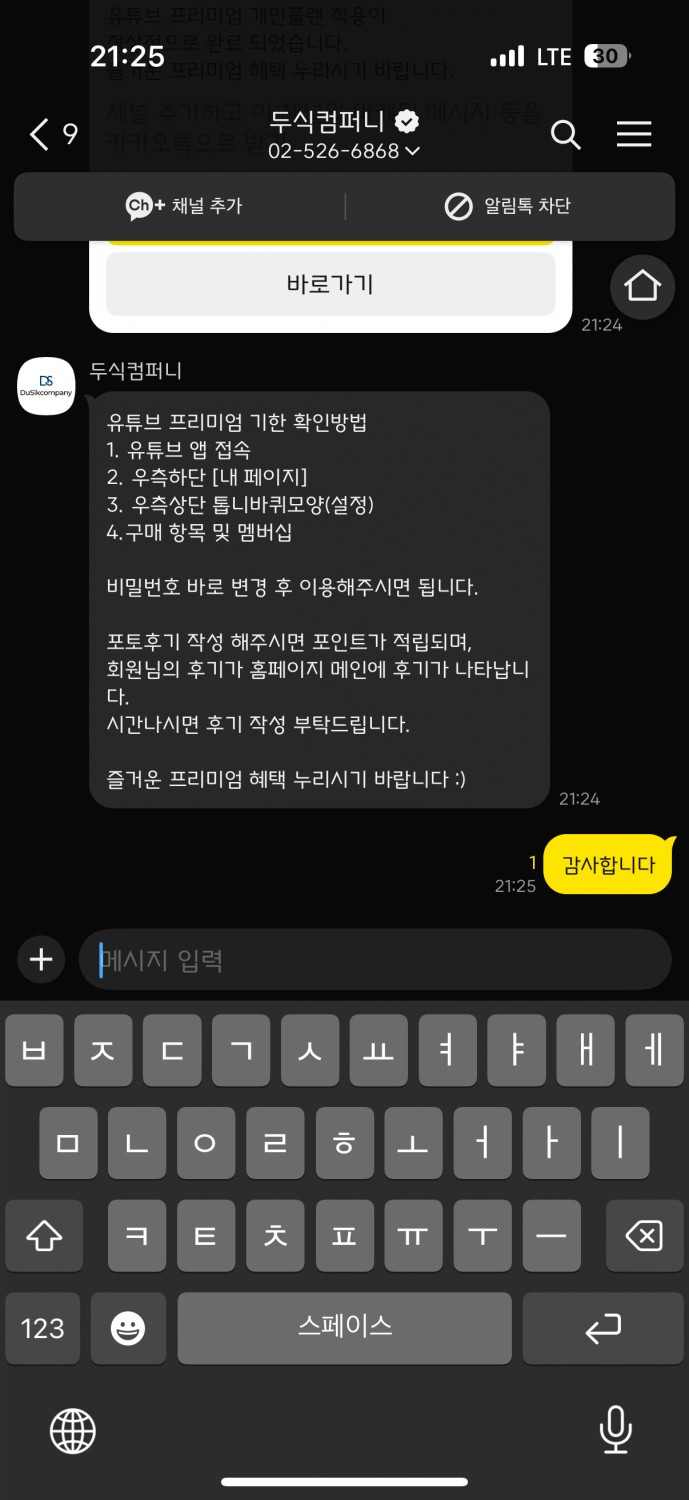The width and height of the screenshot is (689, 1500).
Task: Expand the 02-526-6868 phone number dropdown
Action: tap(343, 151)
